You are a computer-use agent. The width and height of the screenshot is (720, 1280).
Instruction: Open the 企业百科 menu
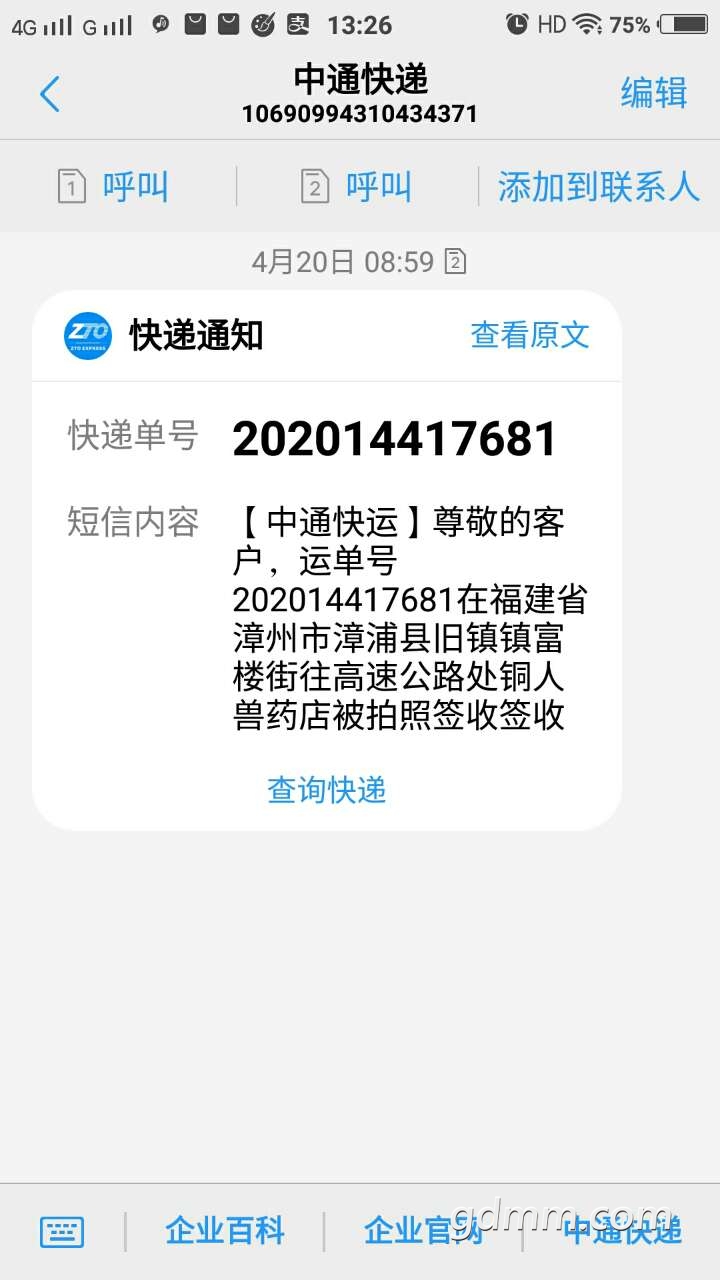coord(225,1231)
